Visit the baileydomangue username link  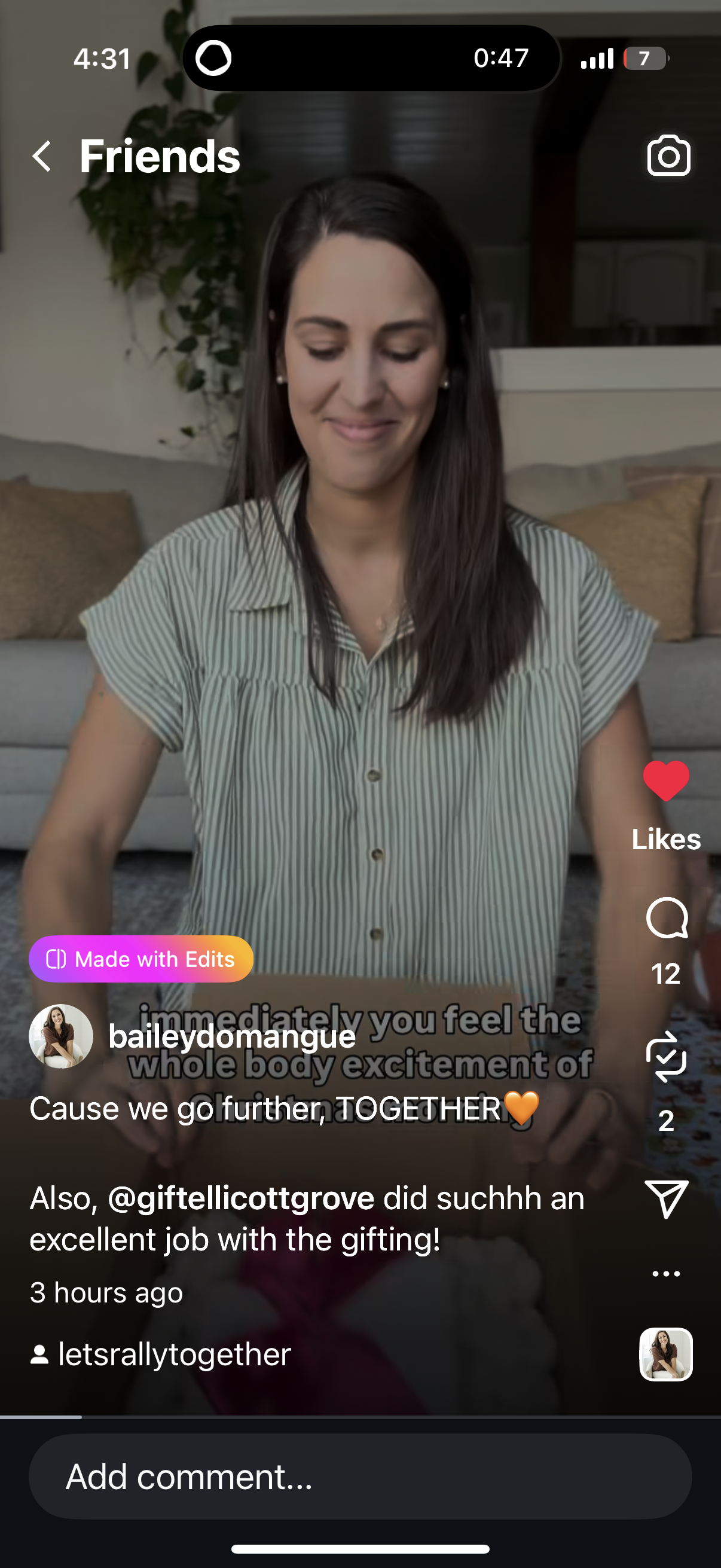pos(232,1036)
